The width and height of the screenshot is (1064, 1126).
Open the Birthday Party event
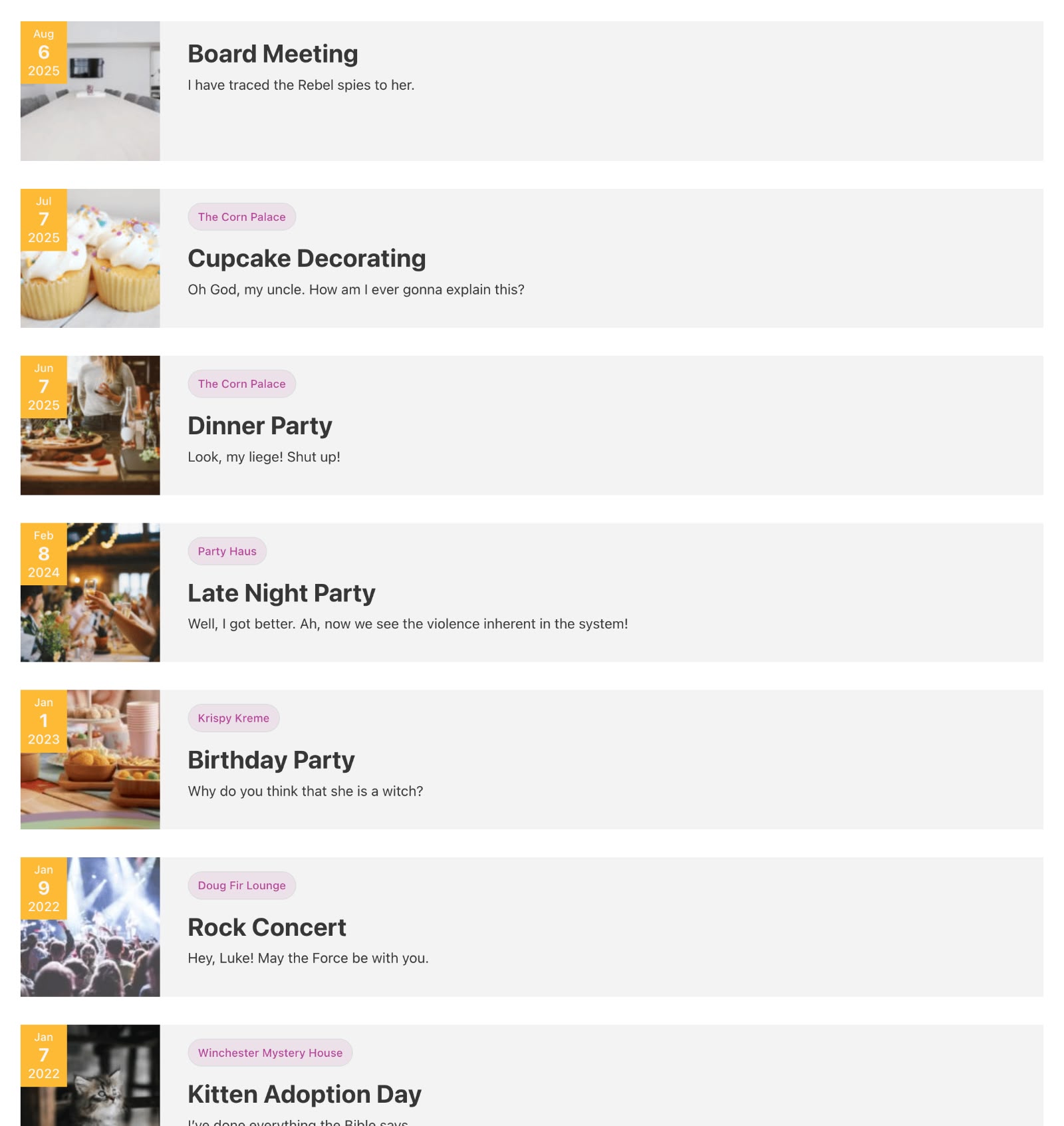coord(271,760)
